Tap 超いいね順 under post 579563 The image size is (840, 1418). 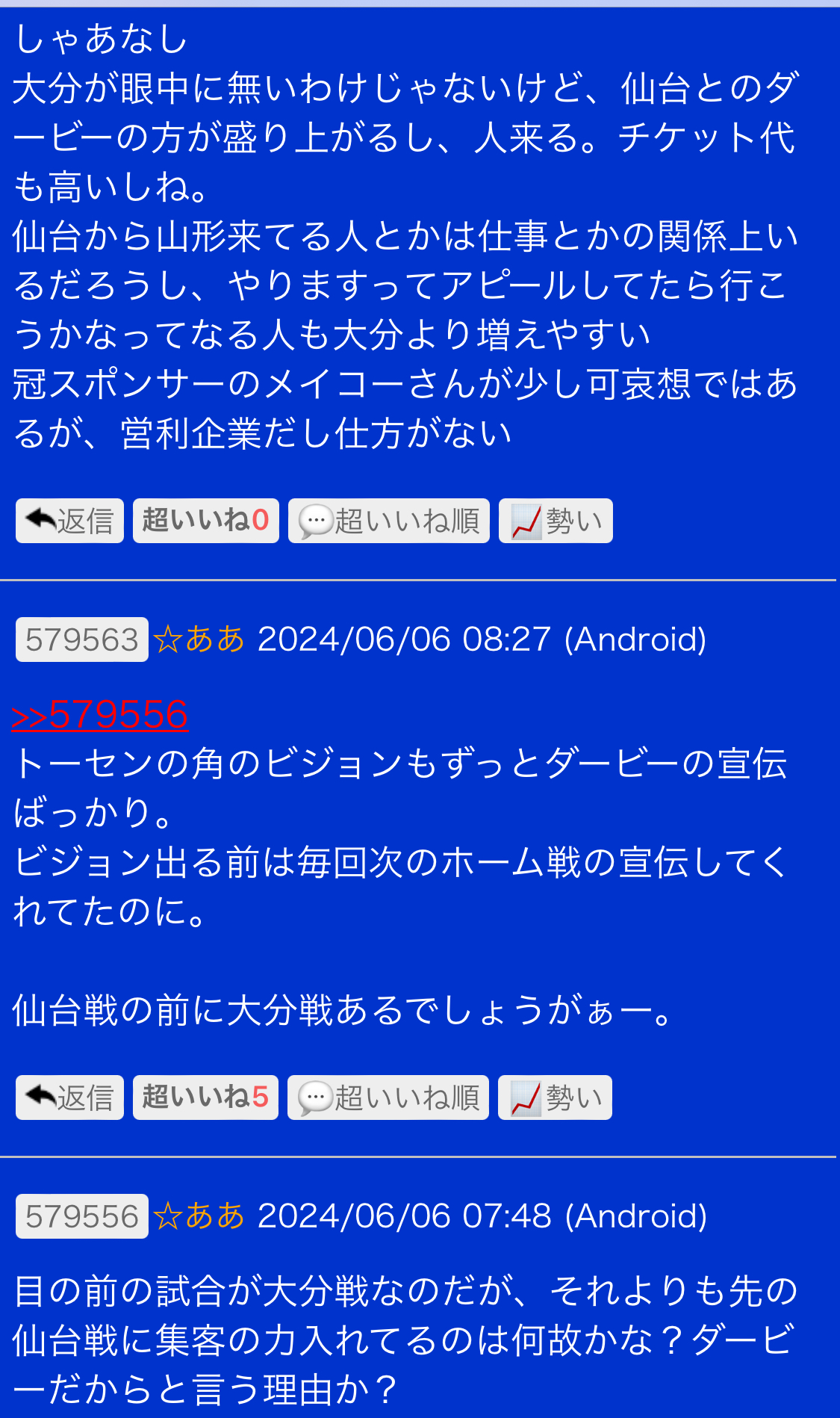[388, 1097]
